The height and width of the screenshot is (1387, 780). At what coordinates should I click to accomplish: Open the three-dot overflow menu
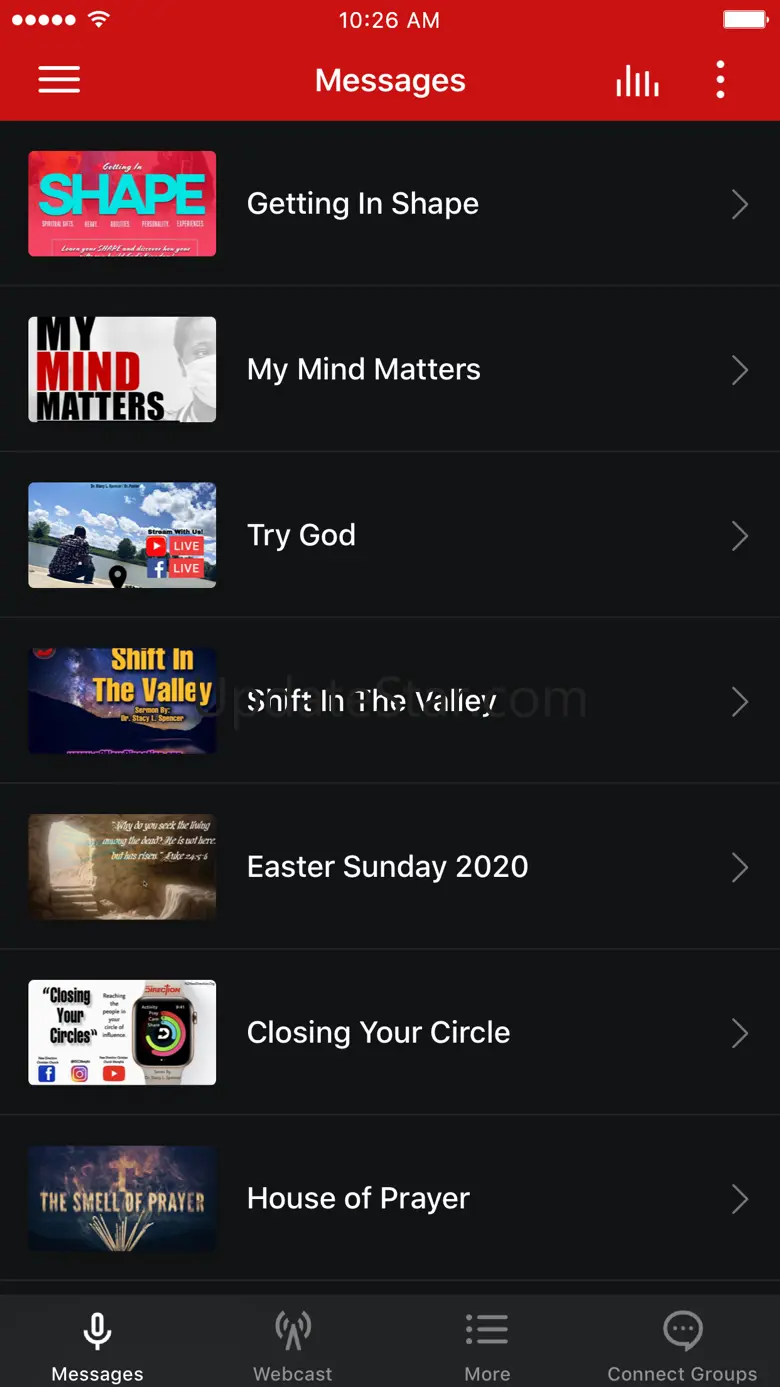coord(720,80)
